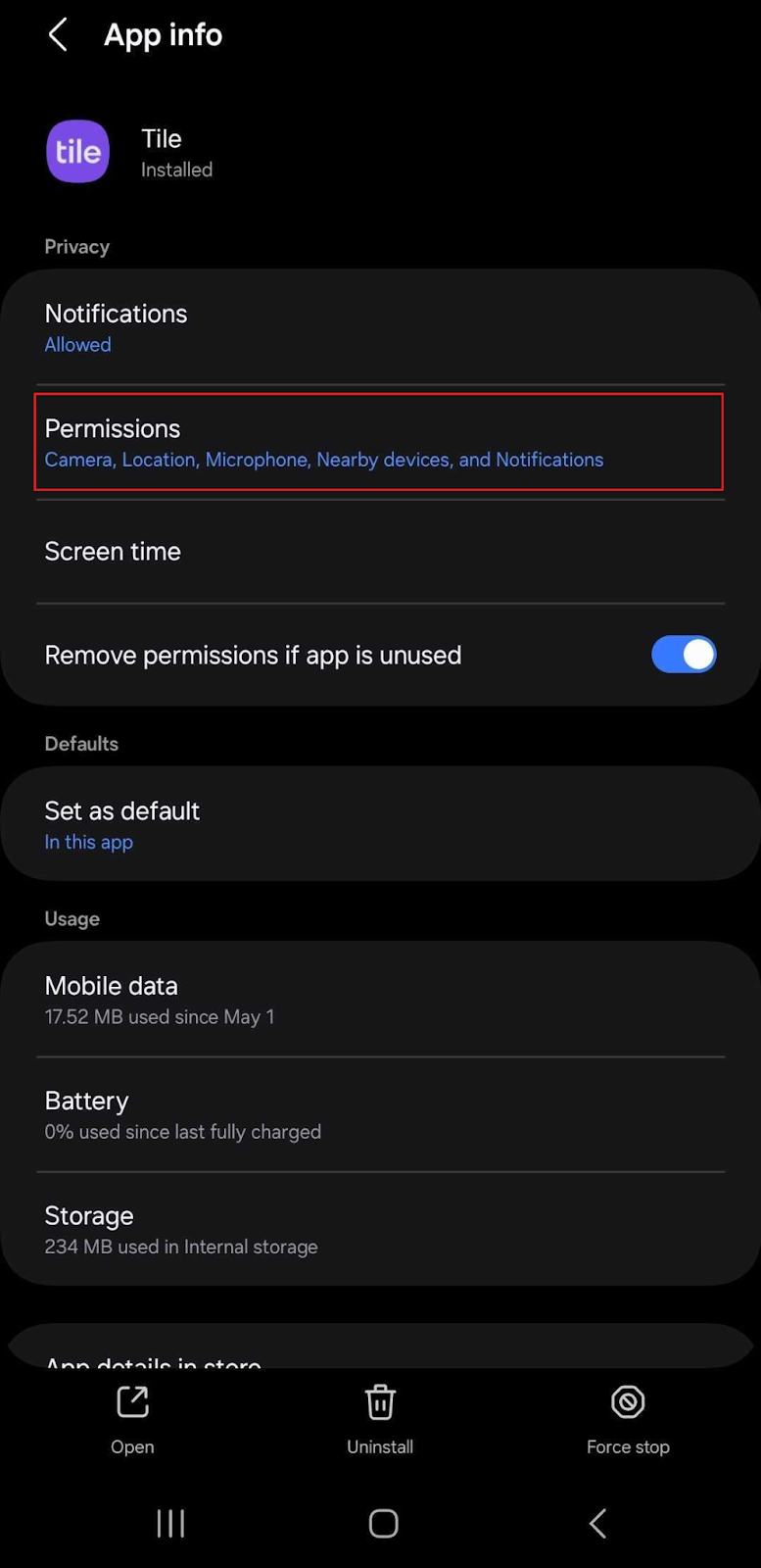Open Screen time for Tile
Screen dimensions: 761x1568
[380, 552]
